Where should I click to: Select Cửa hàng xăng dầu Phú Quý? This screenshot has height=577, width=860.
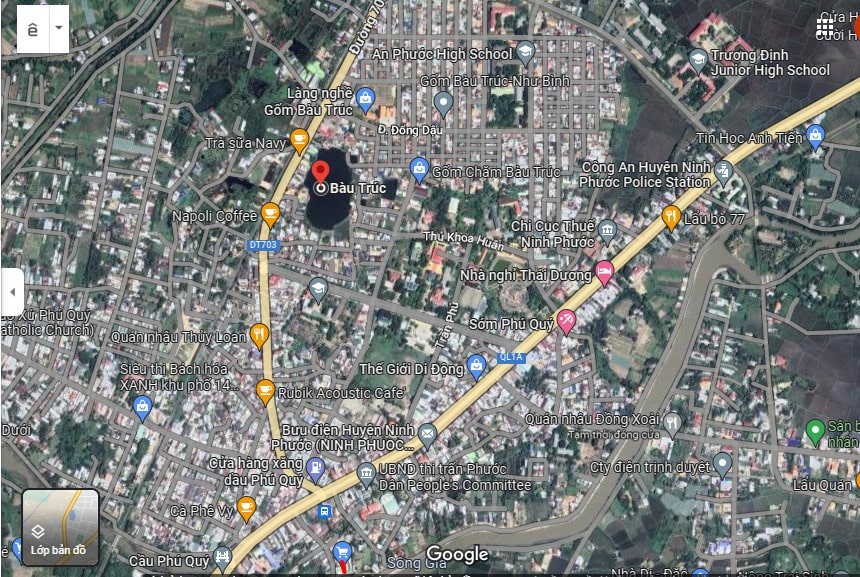pyautogui.click(x=316, y=467)
